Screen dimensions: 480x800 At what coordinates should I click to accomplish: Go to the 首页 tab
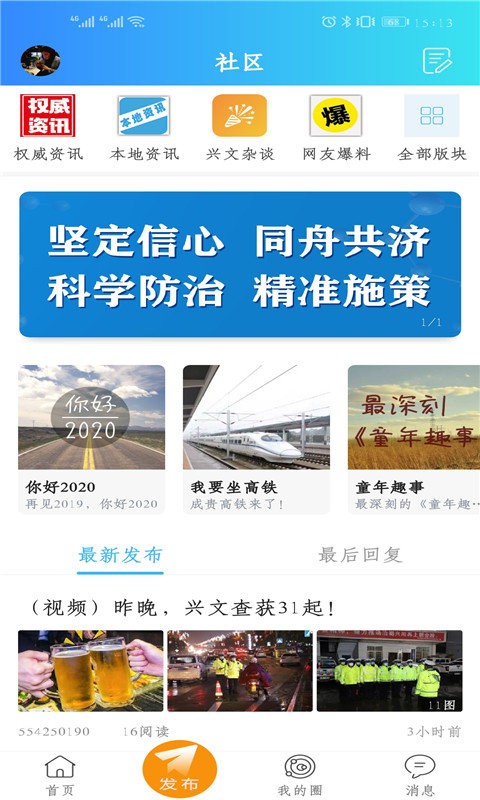[60, 776]
